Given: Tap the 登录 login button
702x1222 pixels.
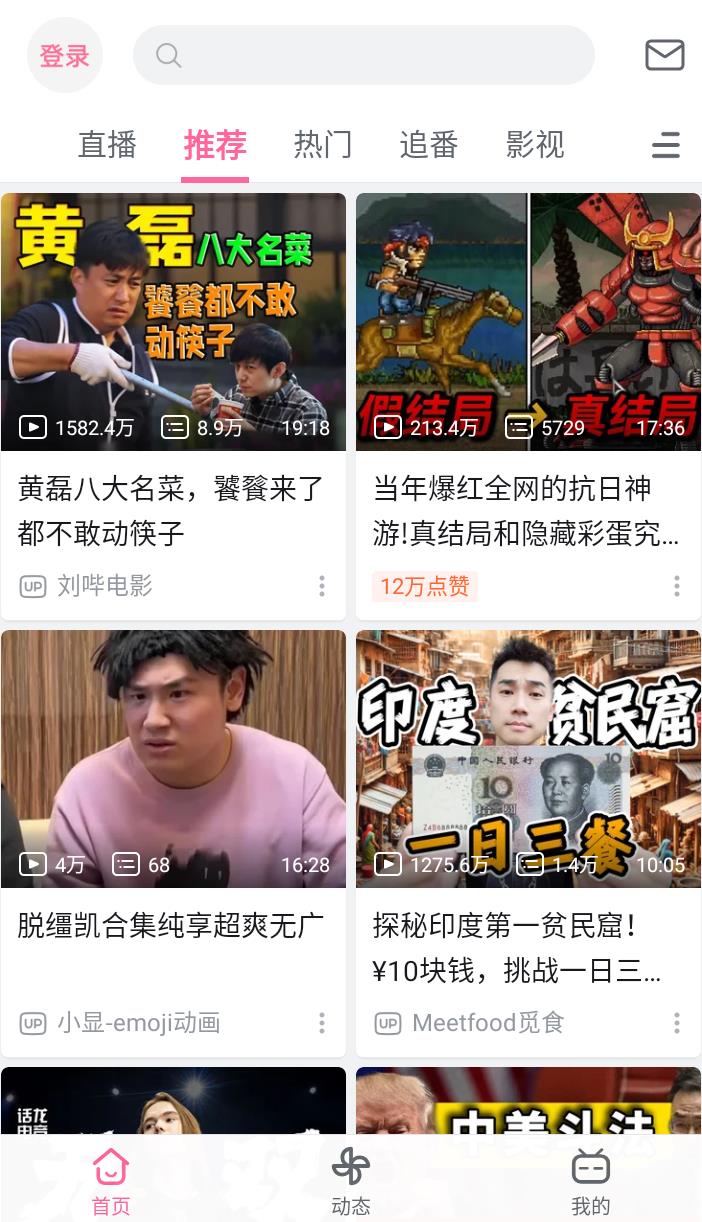Looking at the screenshot, I should [65, 56].
